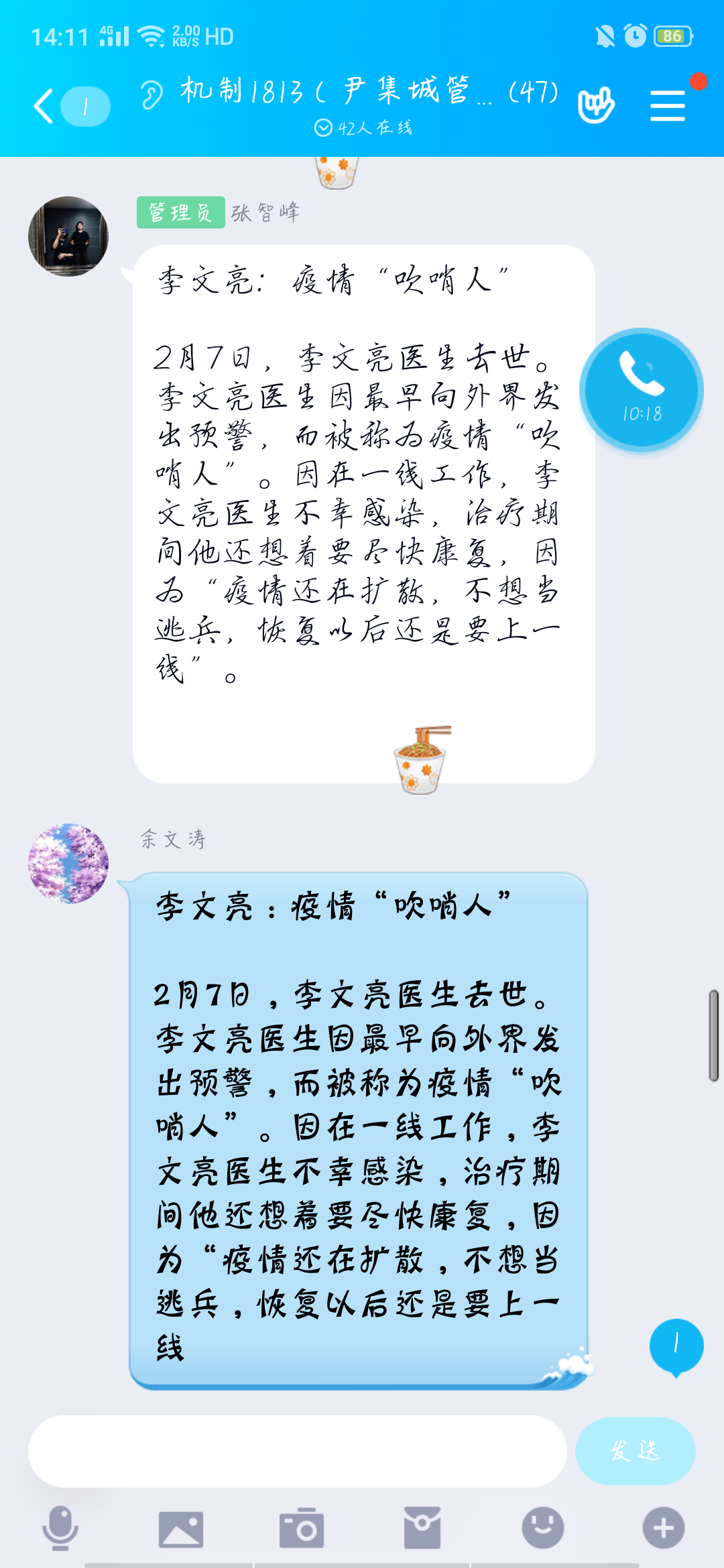The image size is (724, 1568).
Task: Open the photo gallery picker
Action: 181,1528
